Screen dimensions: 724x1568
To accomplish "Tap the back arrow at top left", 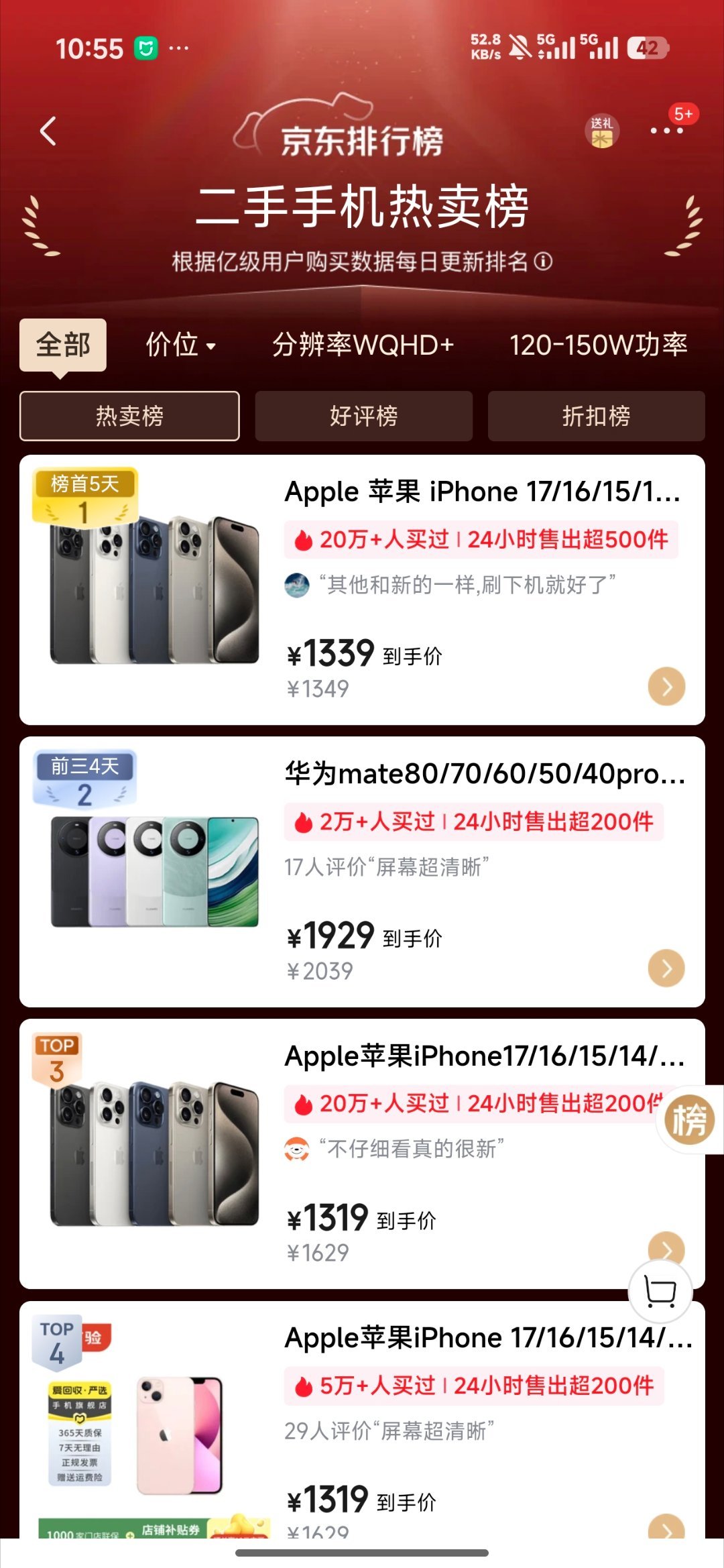I will coord(47,131).
